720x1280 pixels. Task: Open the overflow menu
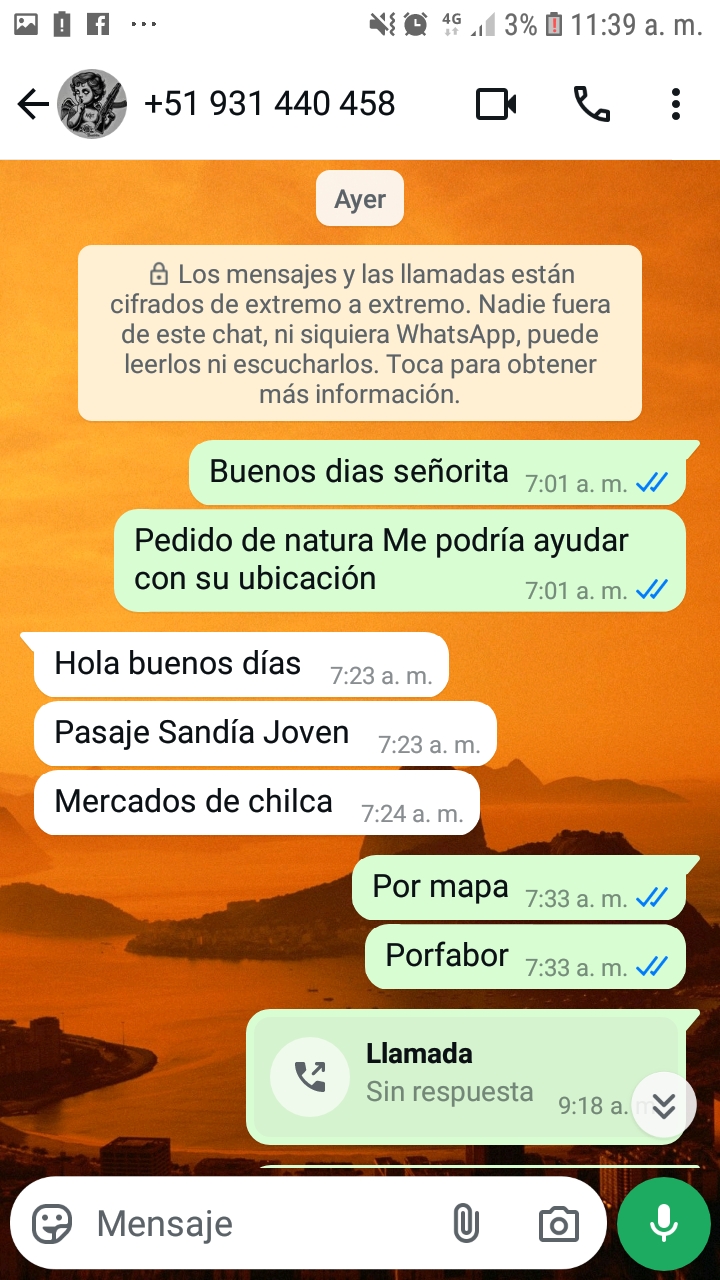click(676, 104)
